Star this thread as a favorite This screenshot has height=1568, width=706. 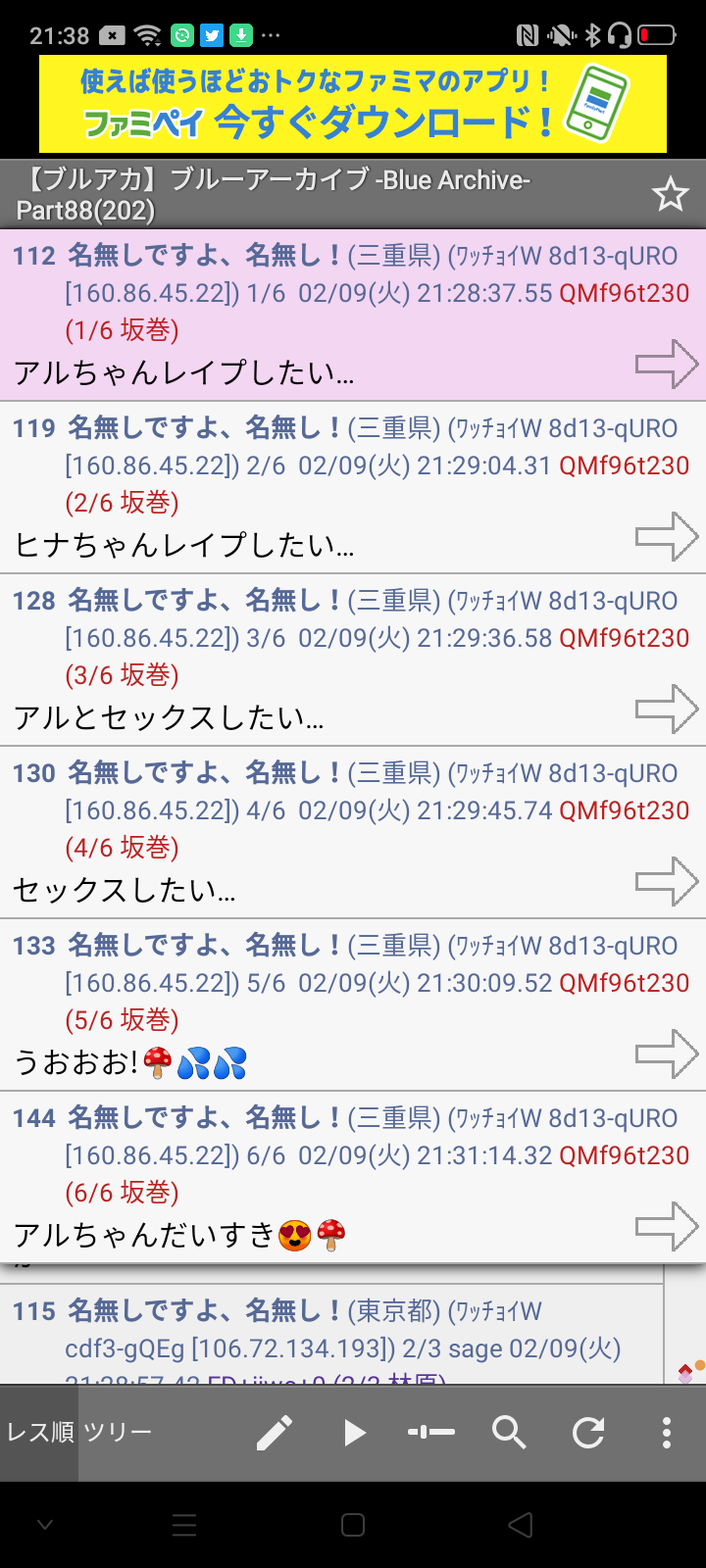click(671, 194)
